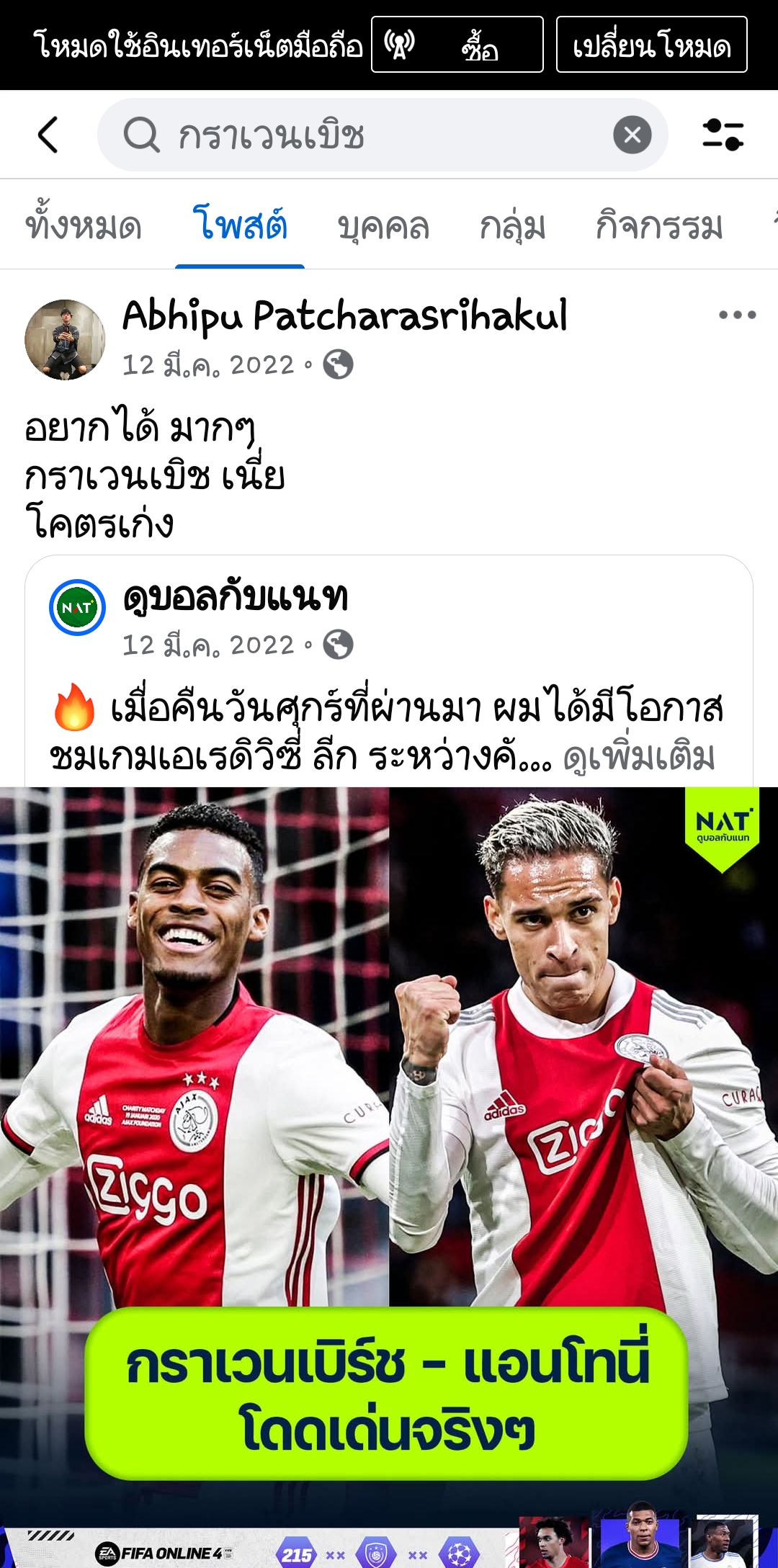The width and height of the screenshot is (778, 1568).
Task: Clear the search text
Action: 632,135
